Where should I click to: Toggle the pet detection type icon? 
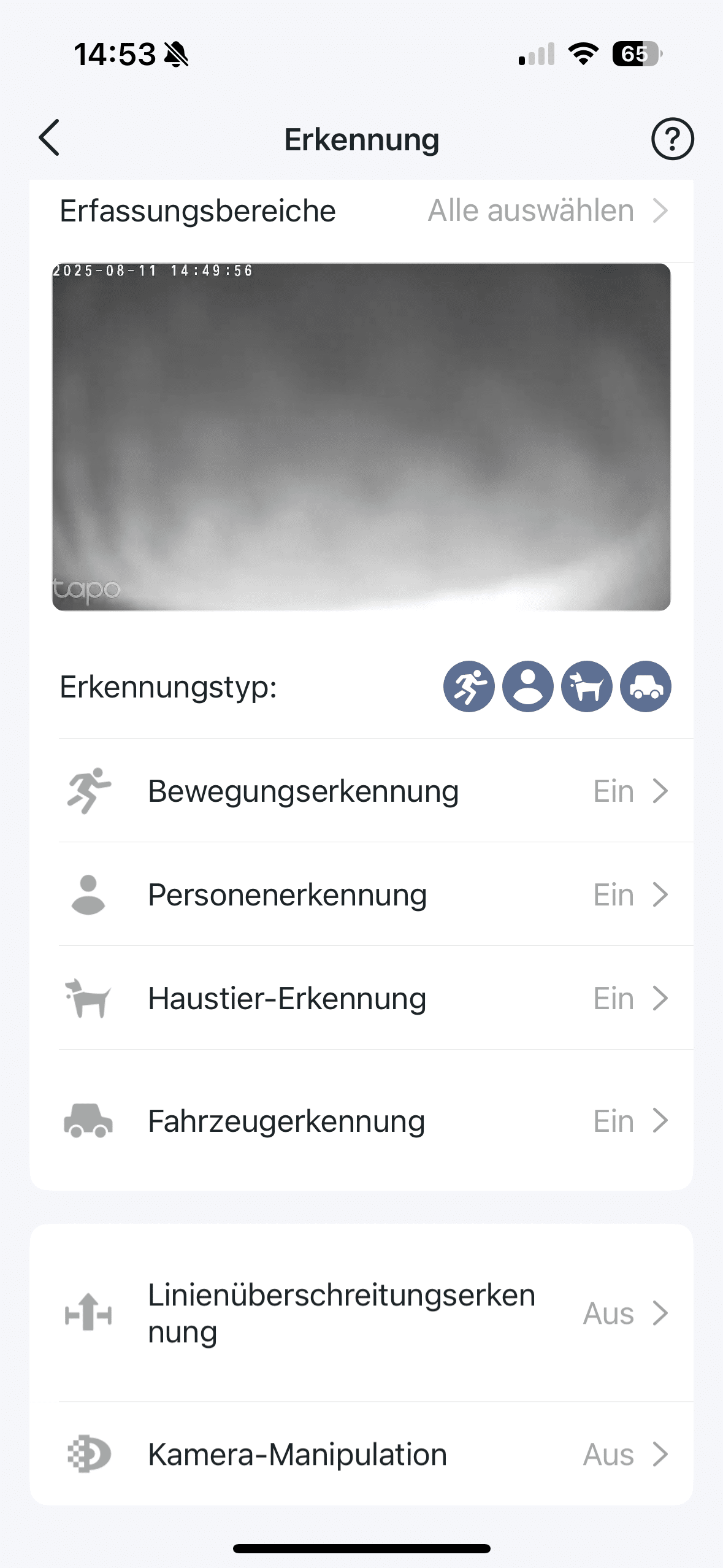[x=586, y=686]
